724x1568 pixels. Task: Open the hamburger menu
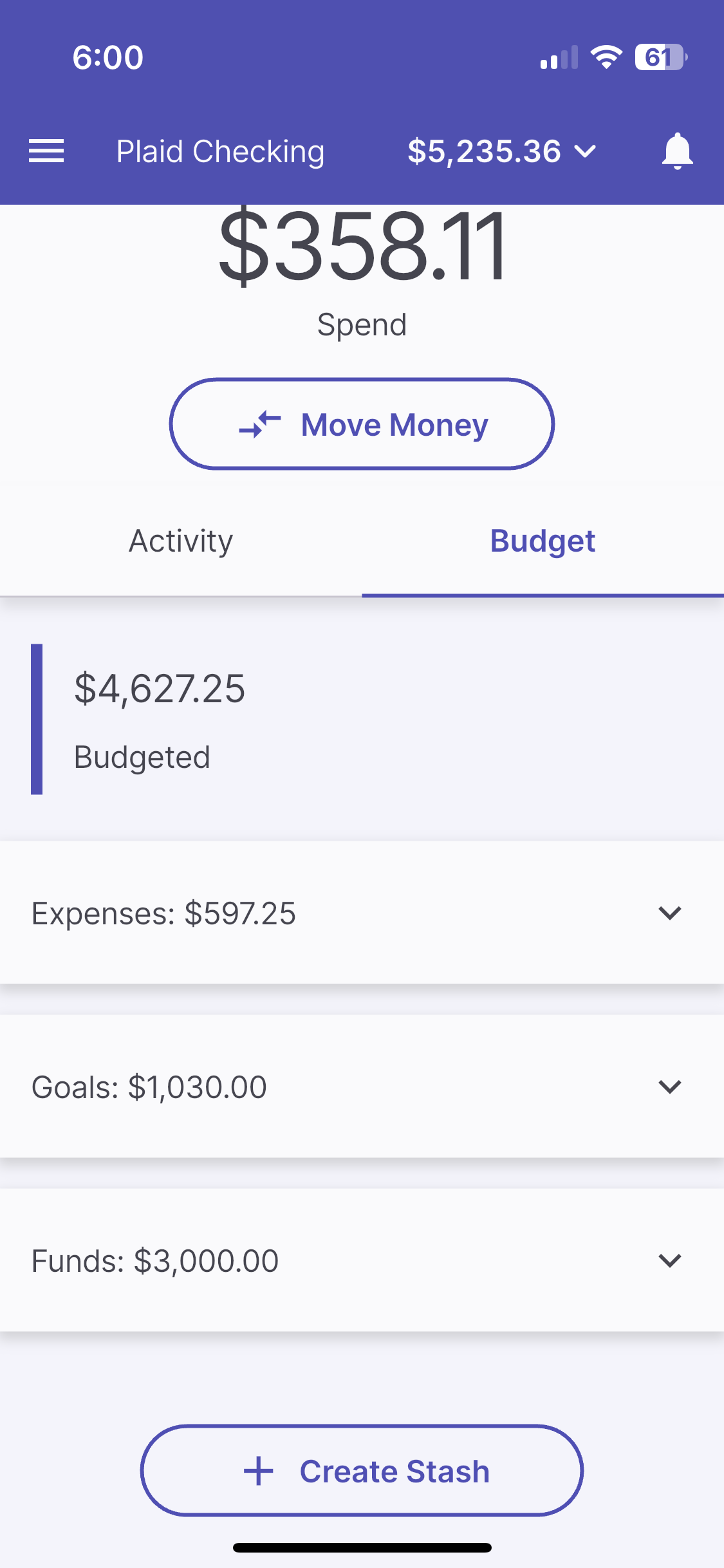pos(46,151)
